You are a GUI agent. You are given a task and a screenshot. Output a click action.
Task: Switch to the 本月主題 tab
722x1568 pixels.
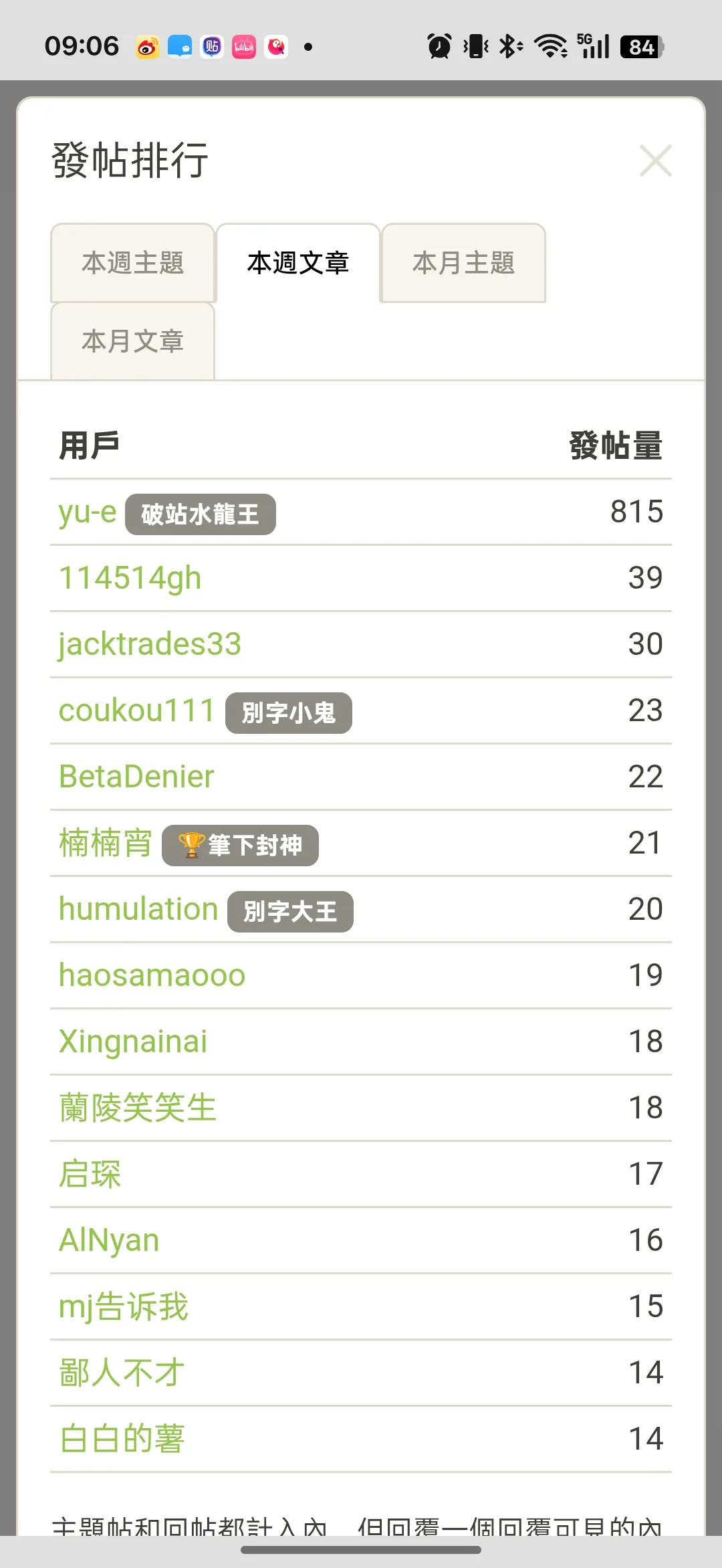pos(463,263)
